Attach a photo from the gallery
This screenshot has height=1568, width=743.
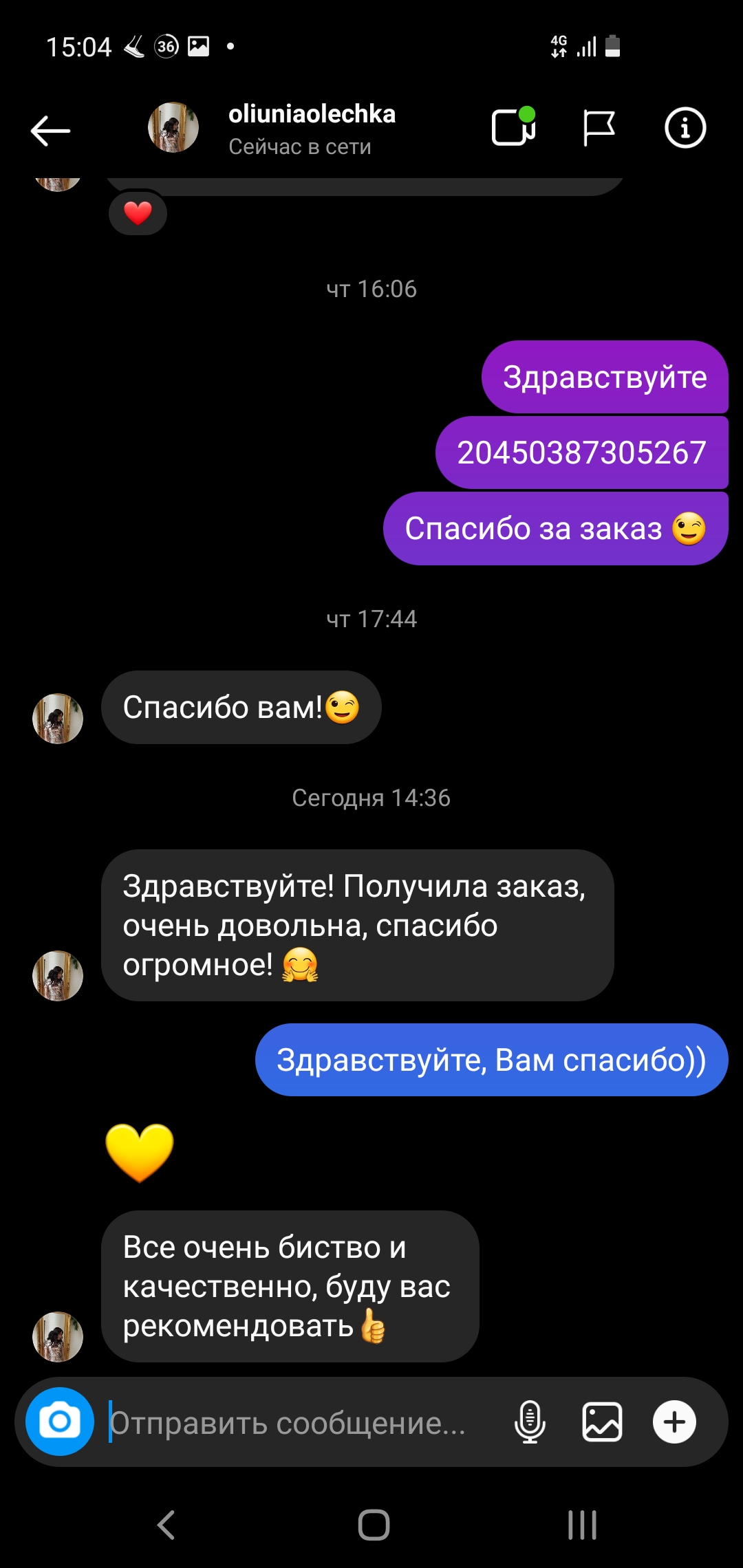click(602, 1422)
